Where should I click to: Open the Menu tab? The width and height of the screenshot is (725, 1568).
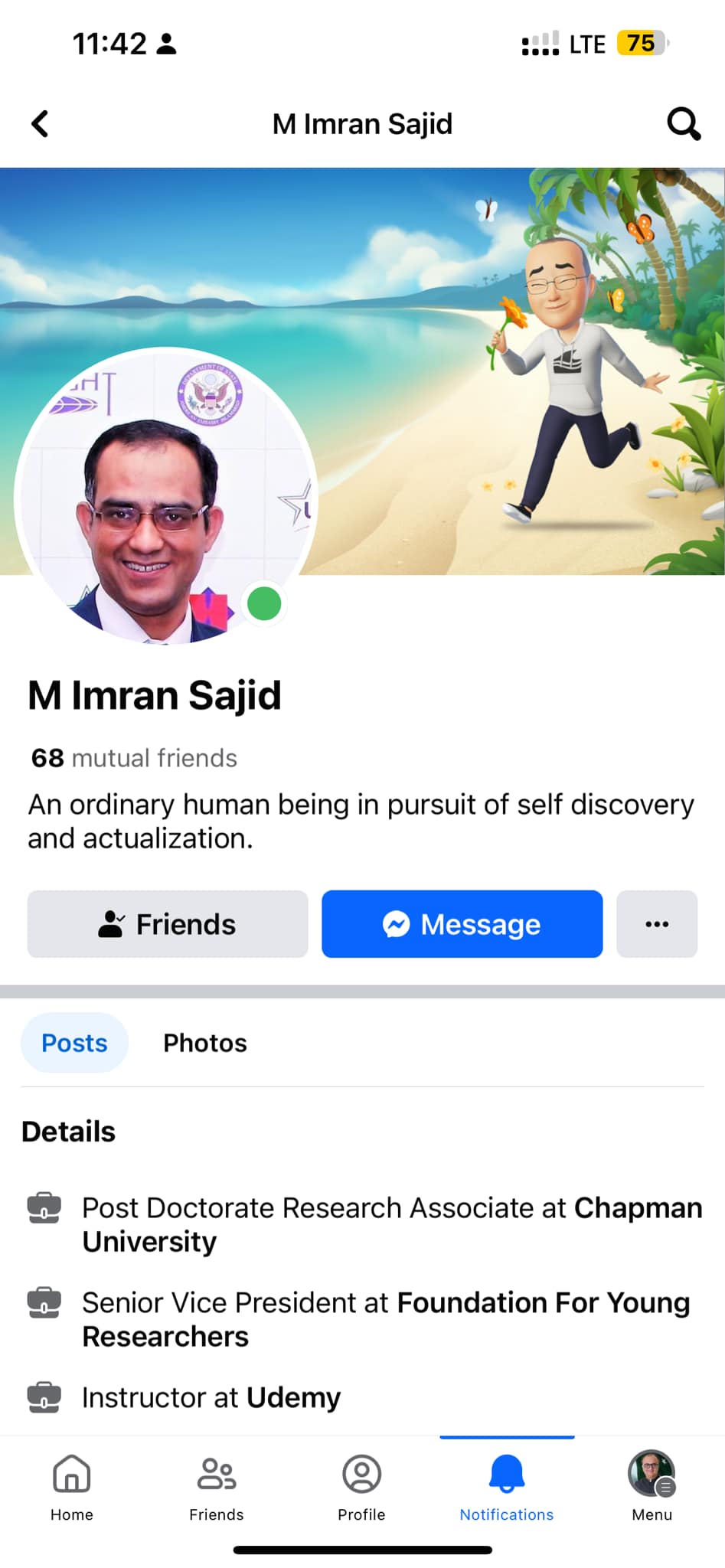652,1488
